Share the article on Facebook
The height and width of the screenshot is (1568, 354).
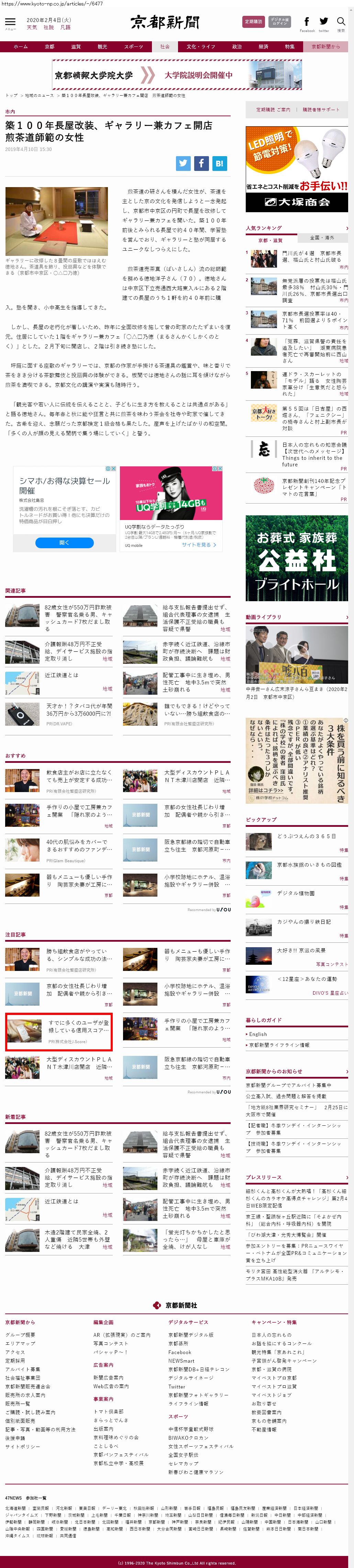(201, 163)
